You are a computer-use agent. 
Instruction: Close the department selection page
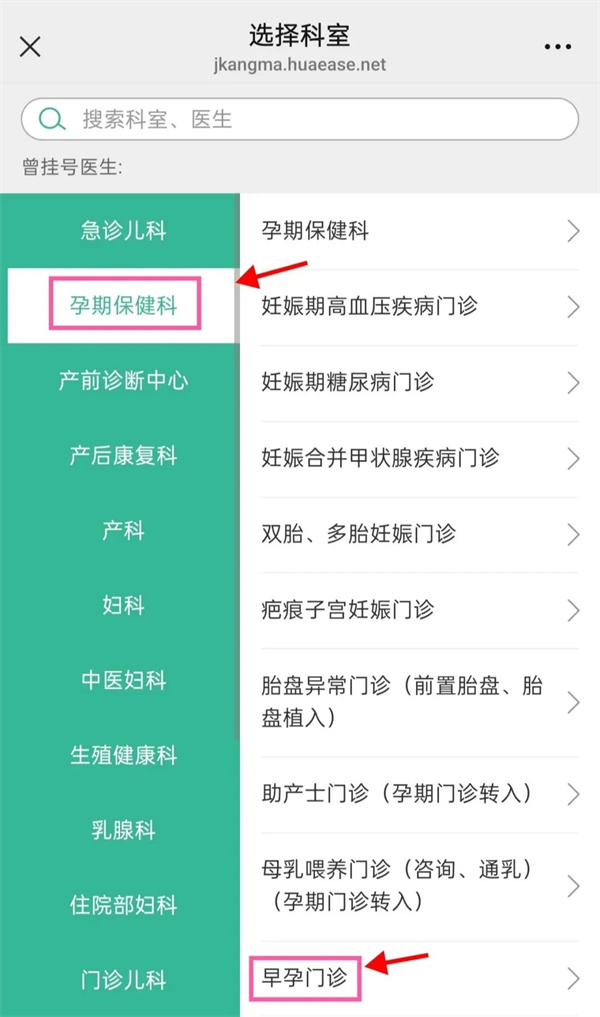point(31,46)
